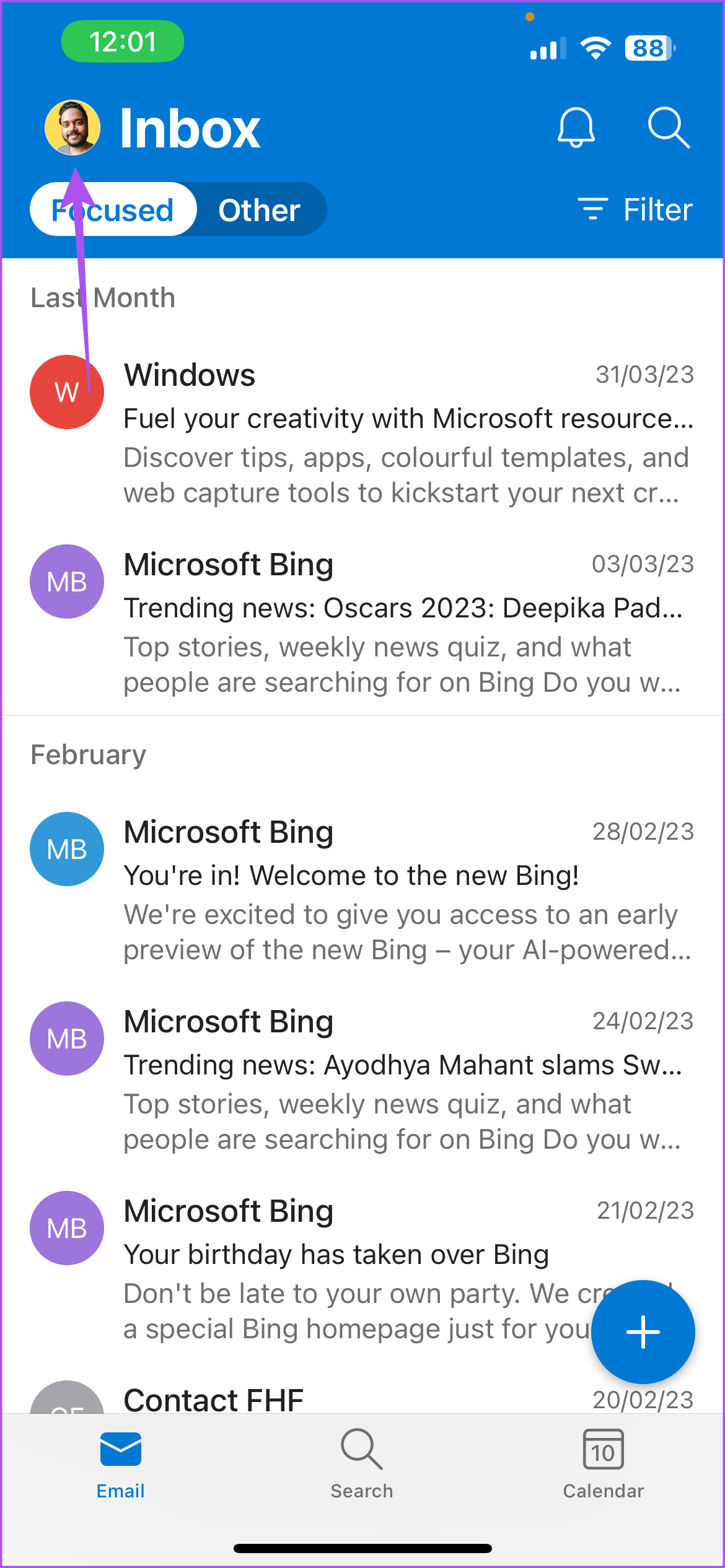This screenshot has height=1568, width=725.
Task: Switch to the Other inbox tab
Action: point(260,210)
